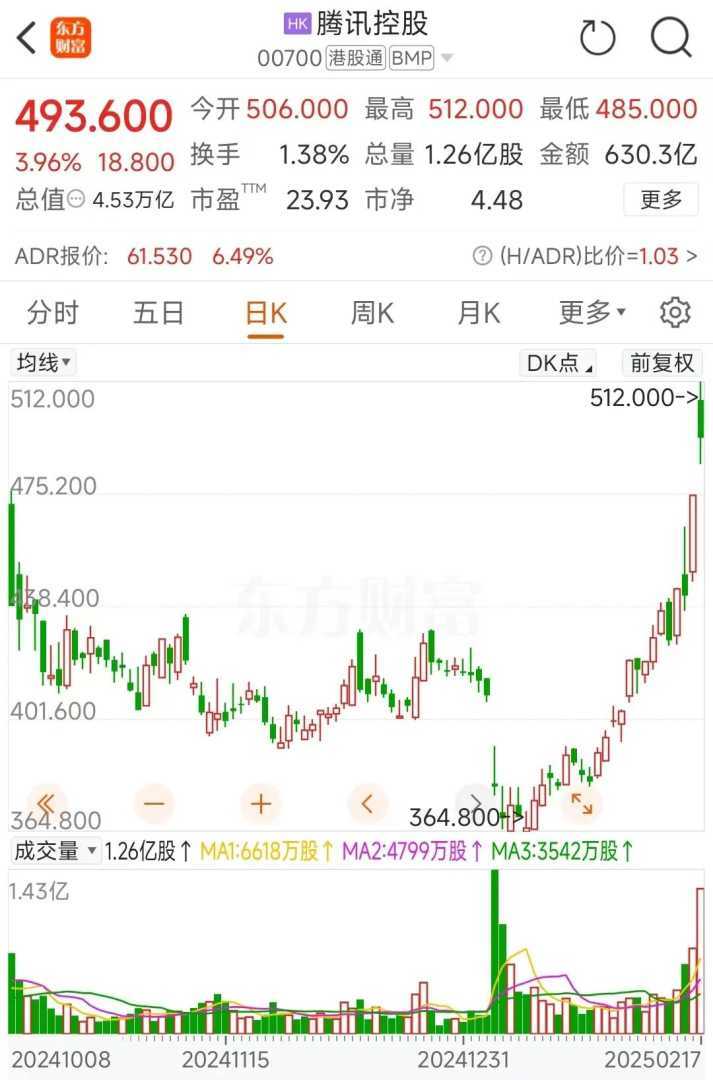Open the 均线 indicator dropdown
Screen dimensions: 713x1080
[x=43, y=362]
